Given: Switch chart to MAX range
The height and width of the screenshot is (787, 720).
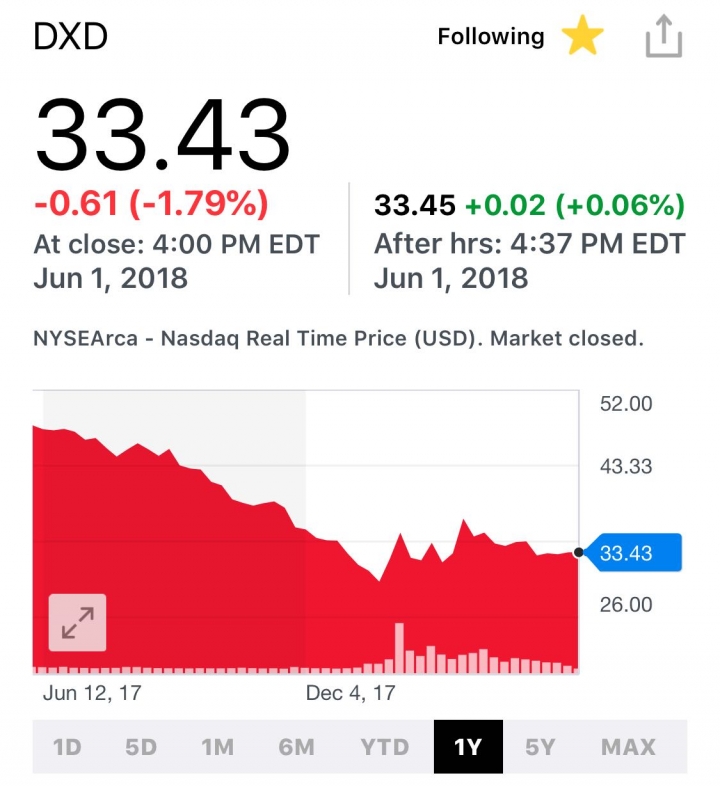Looking at the screenshot, I should 628,747.
